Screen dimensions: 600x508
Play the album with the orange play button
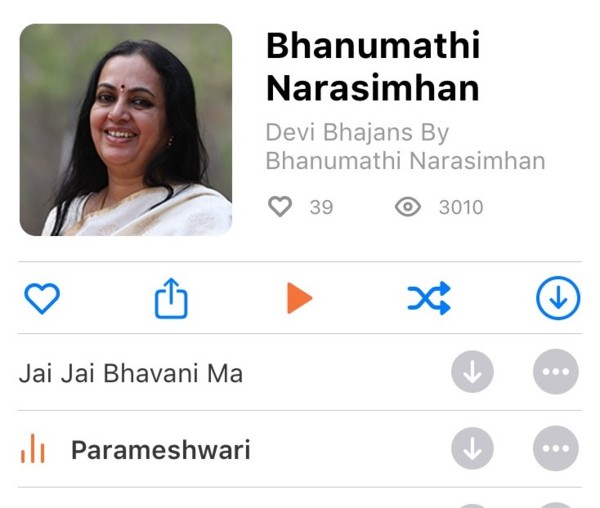[x=299, y=298]
